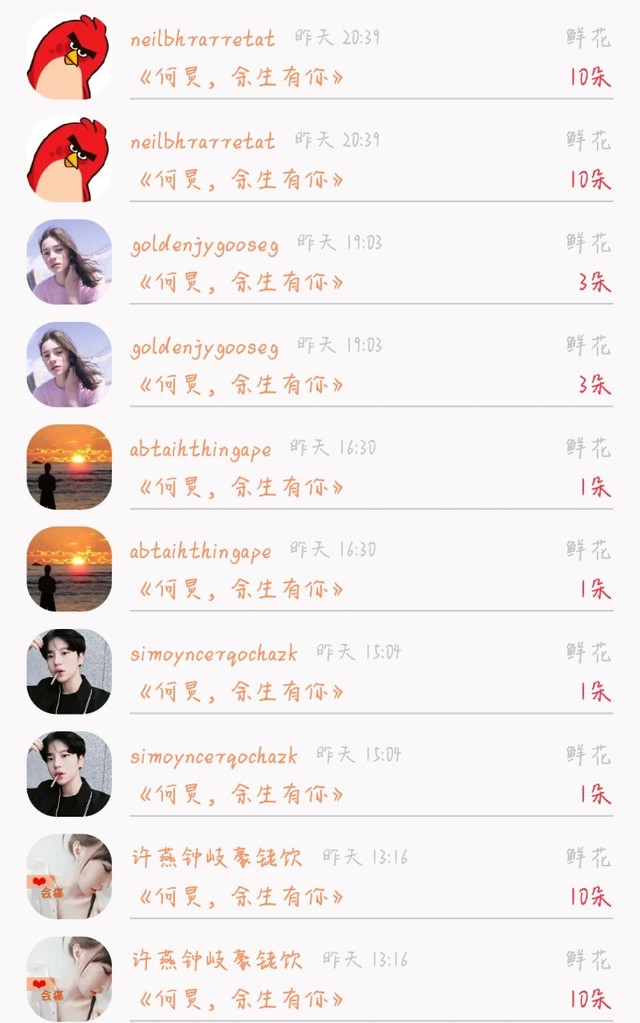The width and height of the screenshot is (640, 1023).
Task: View the first abtaihthingape 1朵 flower record
Action: pyautogui.click(x=370, y=467)
